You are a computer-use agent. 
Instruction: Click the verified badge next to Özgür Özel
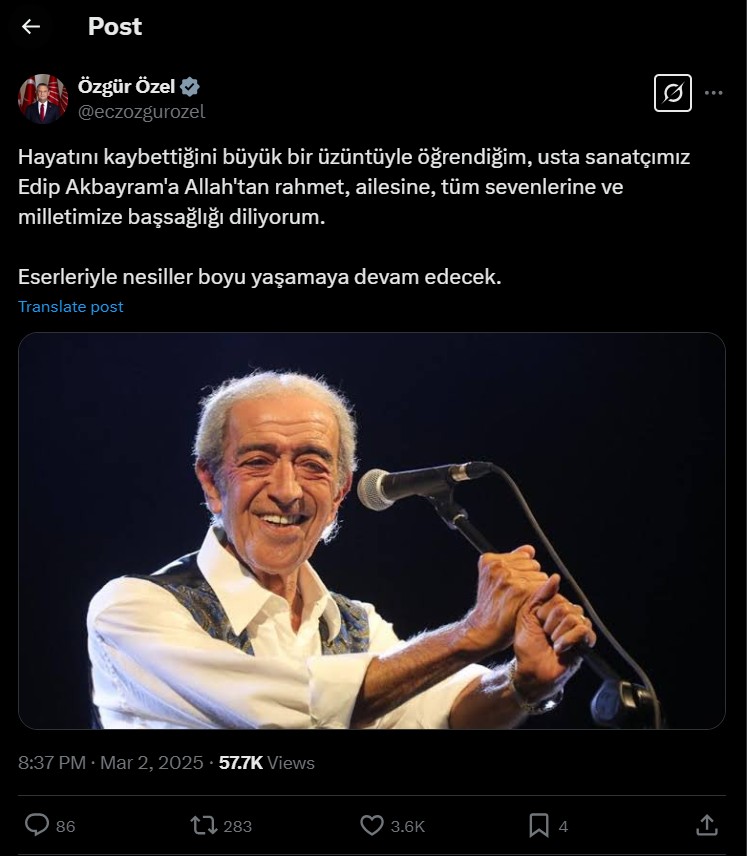coord(190,86)
